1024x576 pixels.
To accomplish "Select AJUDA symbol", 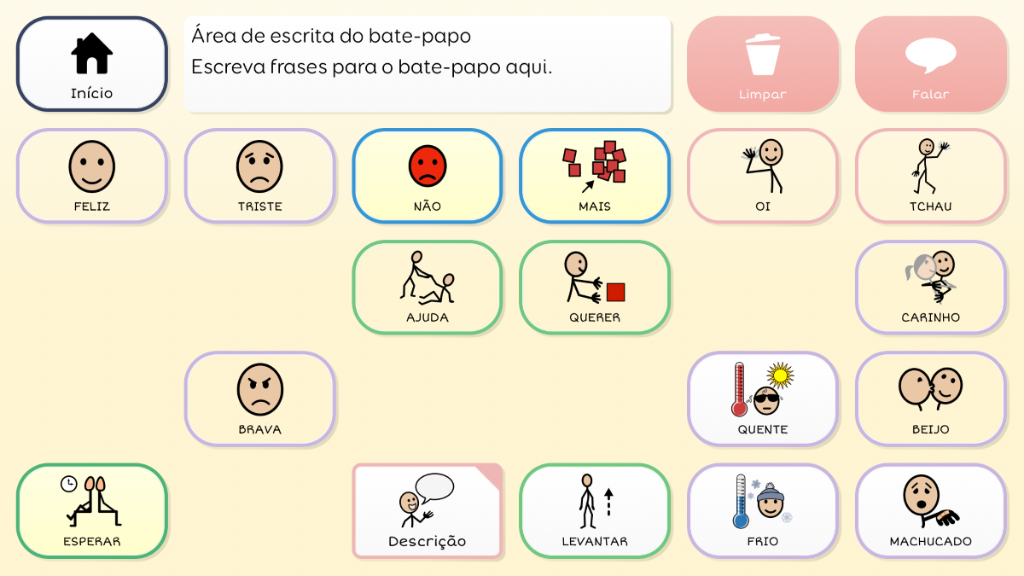I will [x=427, y=287].
